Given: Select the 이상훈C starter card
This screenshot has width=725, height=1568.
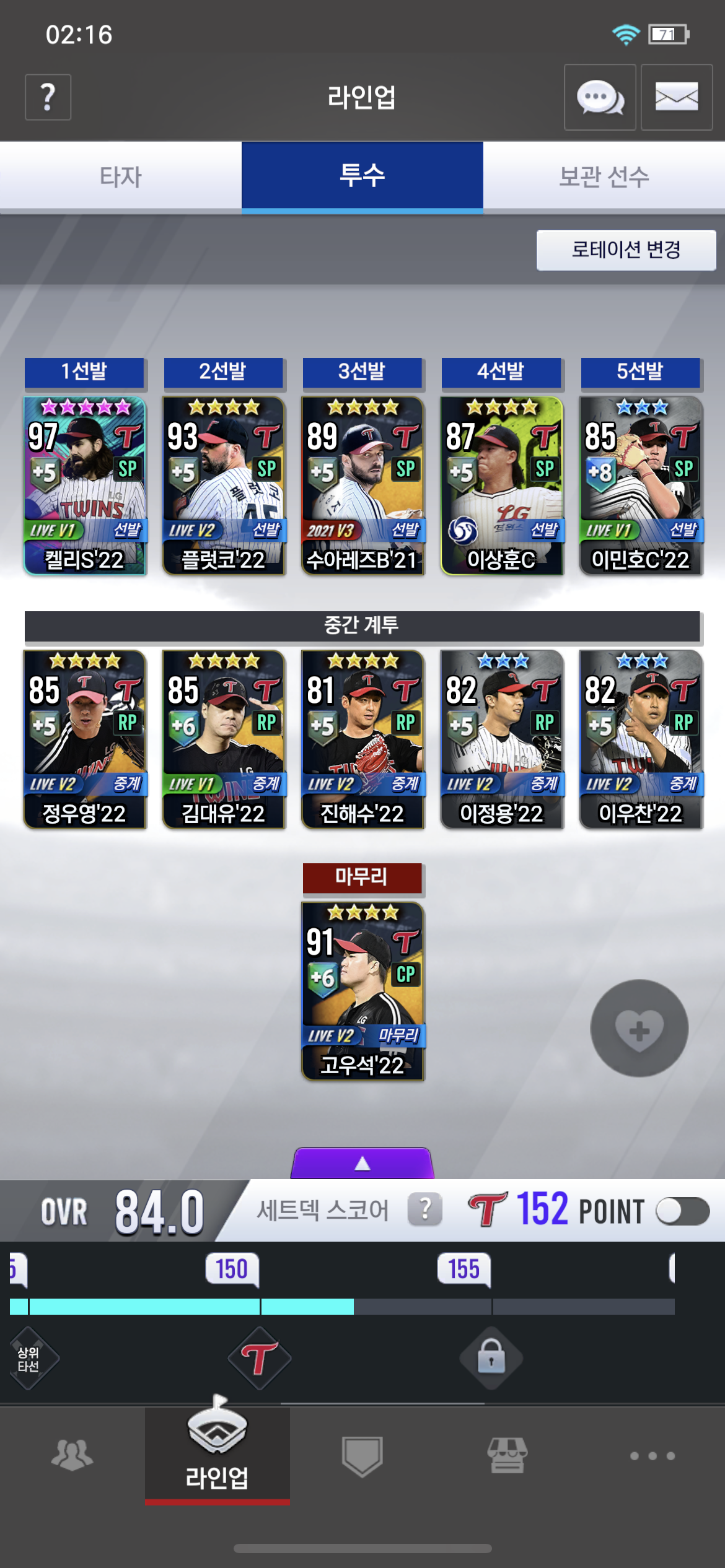Looking at the screenshot, I should [502, 486].
